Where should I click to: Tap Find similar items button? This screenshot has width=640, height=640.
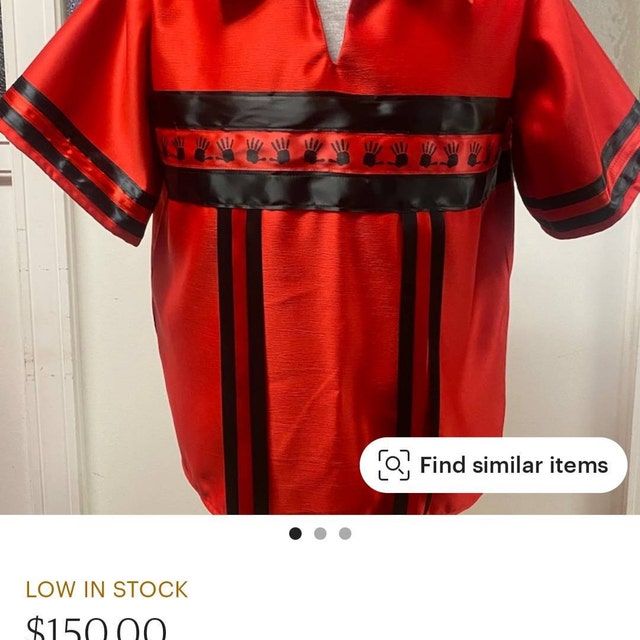click(x=493, y=465)
